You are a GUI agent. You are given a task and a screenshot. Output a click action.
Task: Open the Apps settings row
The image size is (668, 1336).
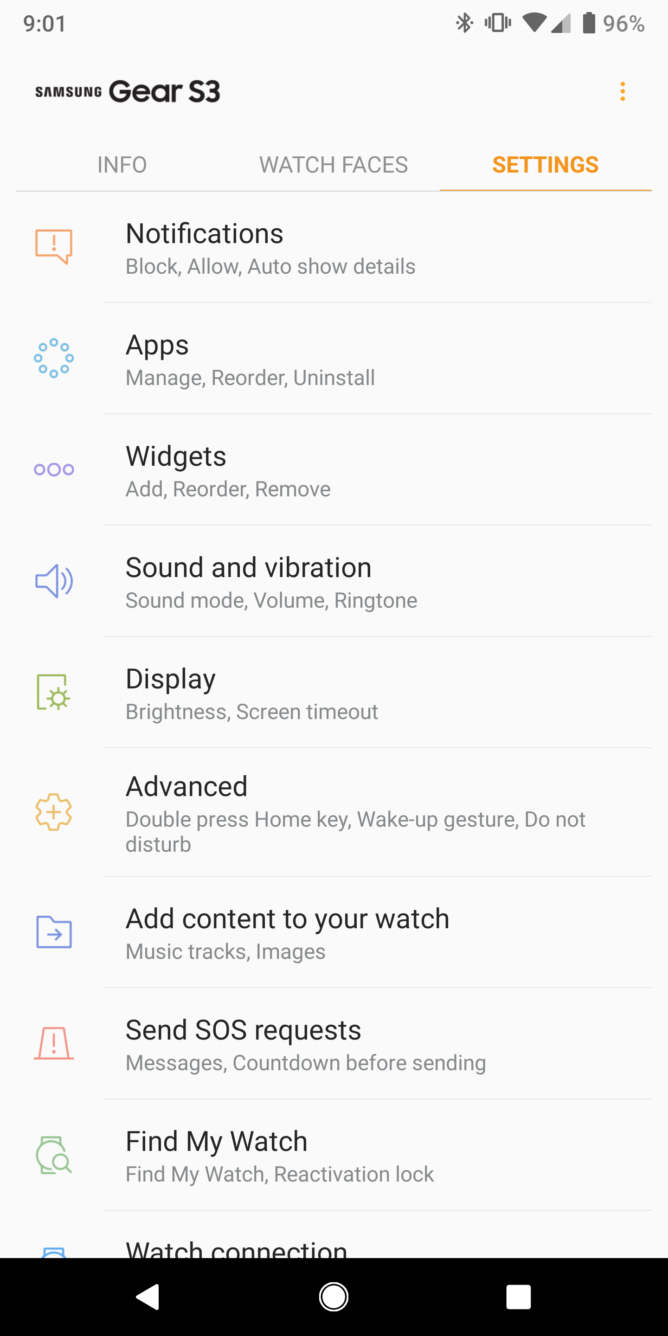pyautogui.click(x=334, y=359)
